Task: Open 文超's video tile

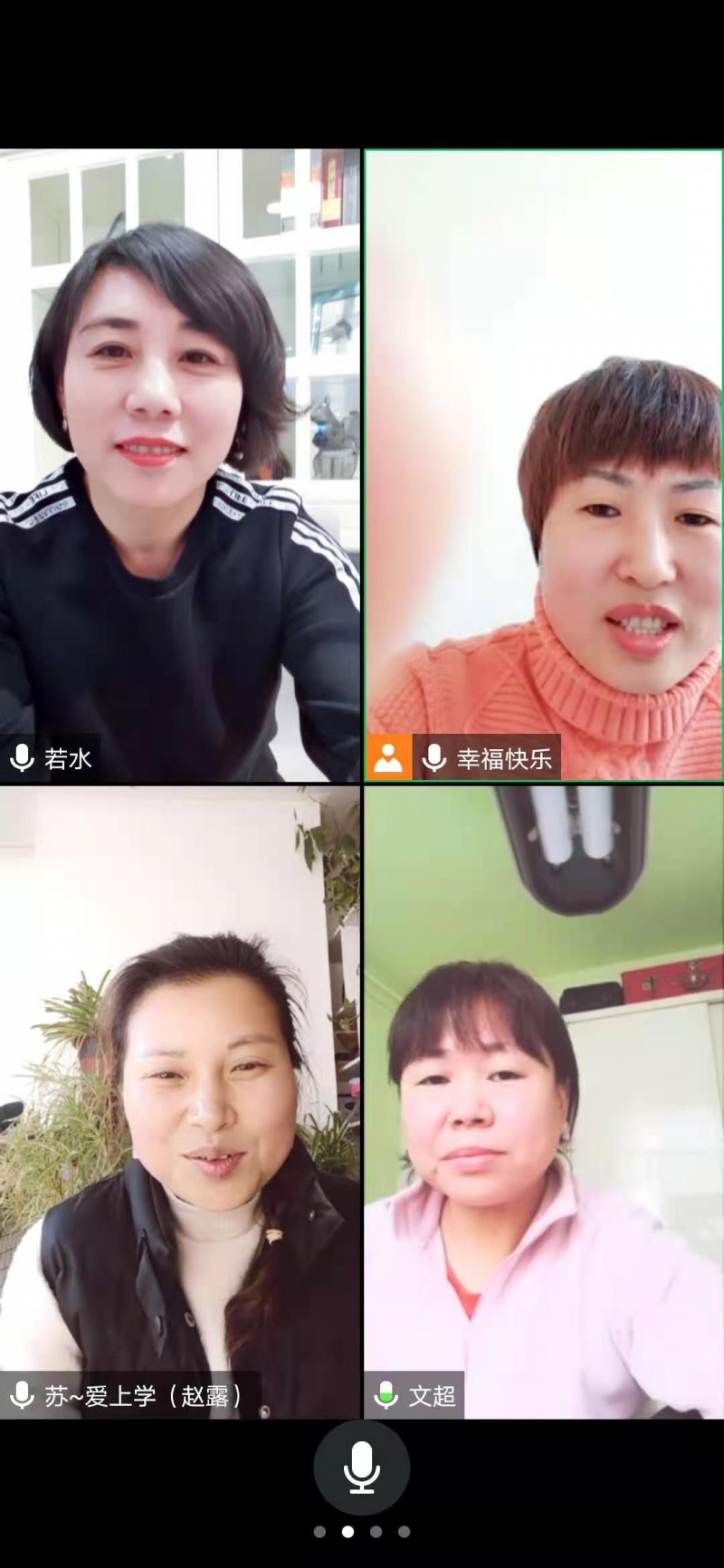Action: (543, 1101)
